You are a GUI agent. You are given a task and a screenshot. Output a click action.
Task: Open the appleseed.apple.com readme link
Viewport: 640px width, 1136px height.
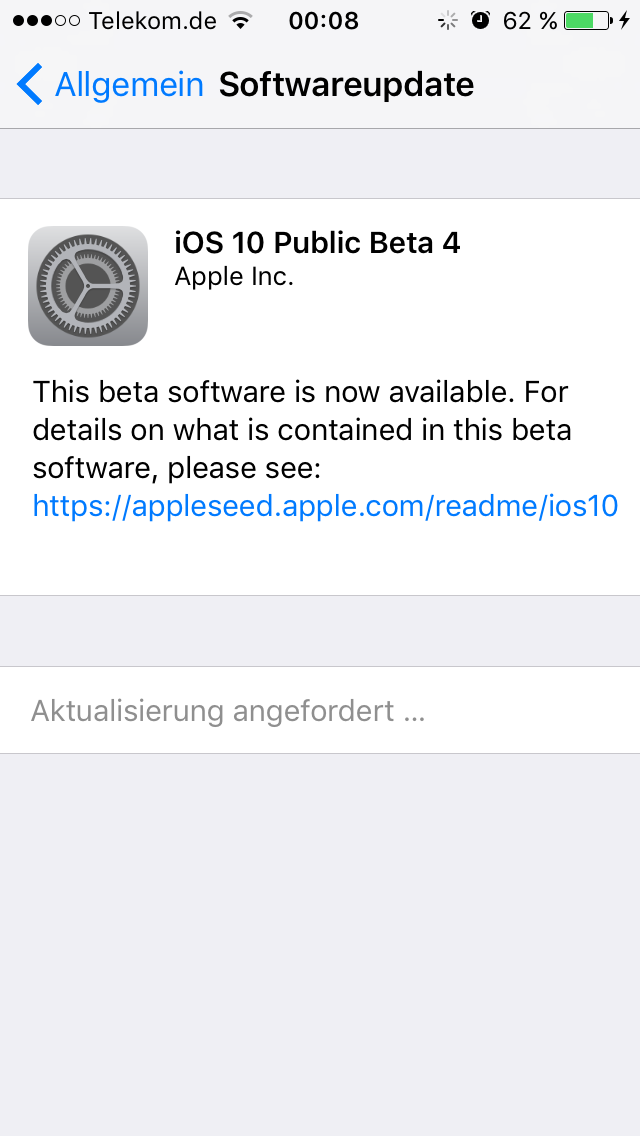click(x=325, y=506)
